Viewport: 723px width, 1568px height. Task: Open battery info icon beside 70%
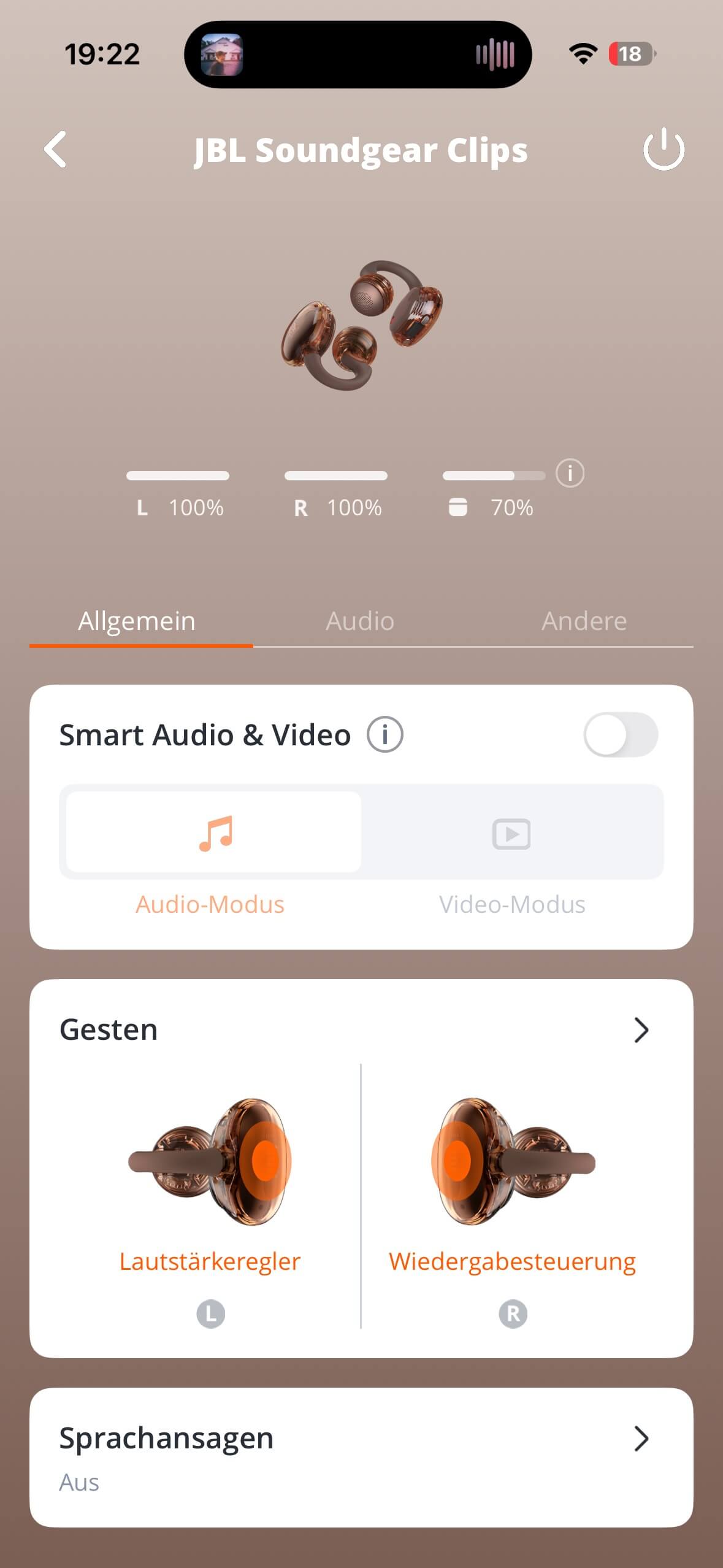pos(570,474)
